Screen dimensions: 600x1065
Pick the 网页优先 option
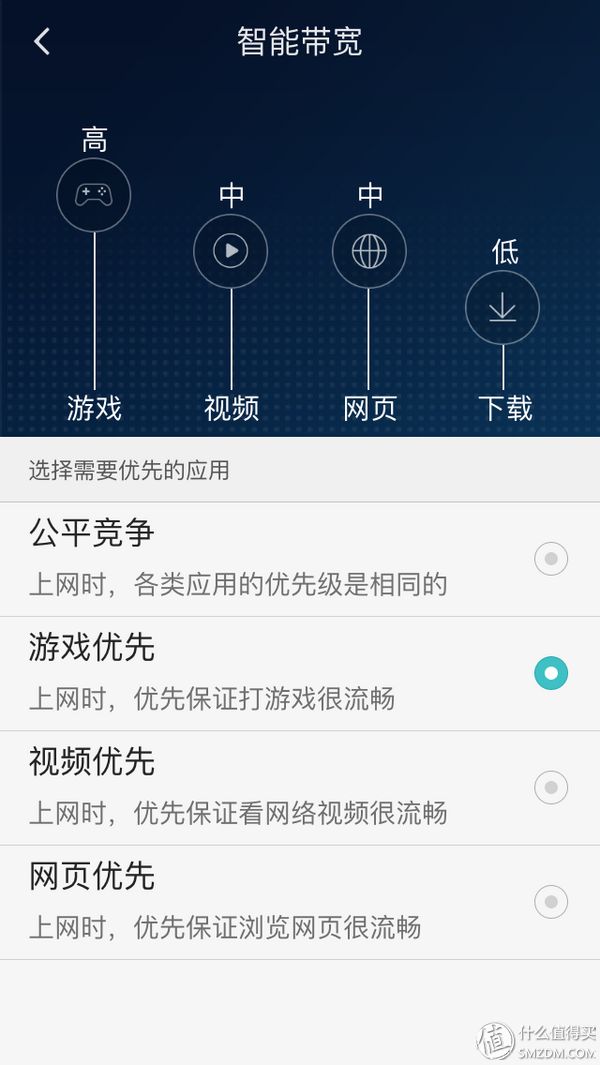coord(550,902)
